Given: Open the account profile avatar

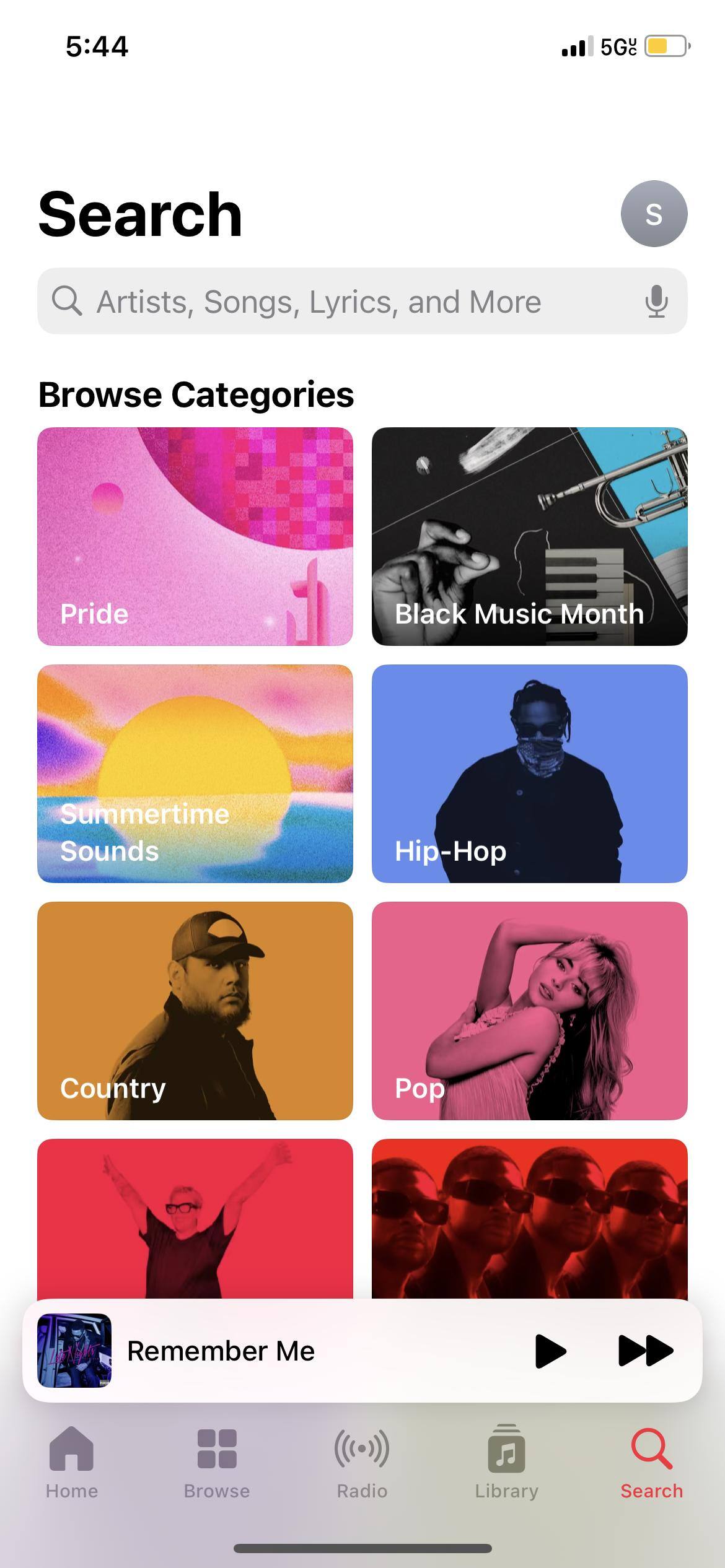Looking at the screenshot, I should [654, 214].
